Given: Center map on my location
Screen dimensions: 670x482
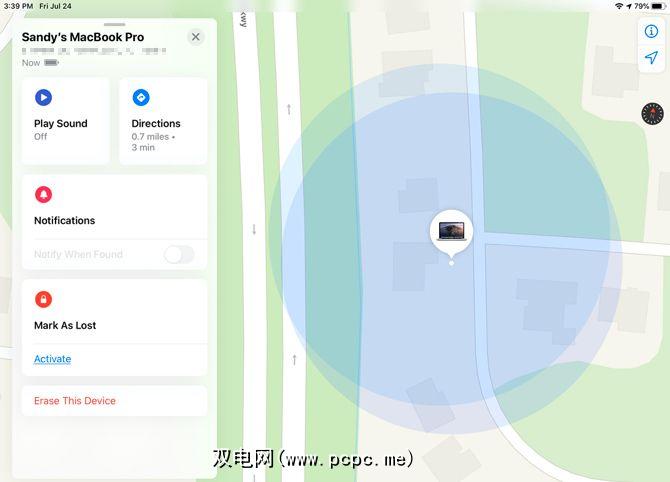Looking at the screenshot, I should click(651, 58).
